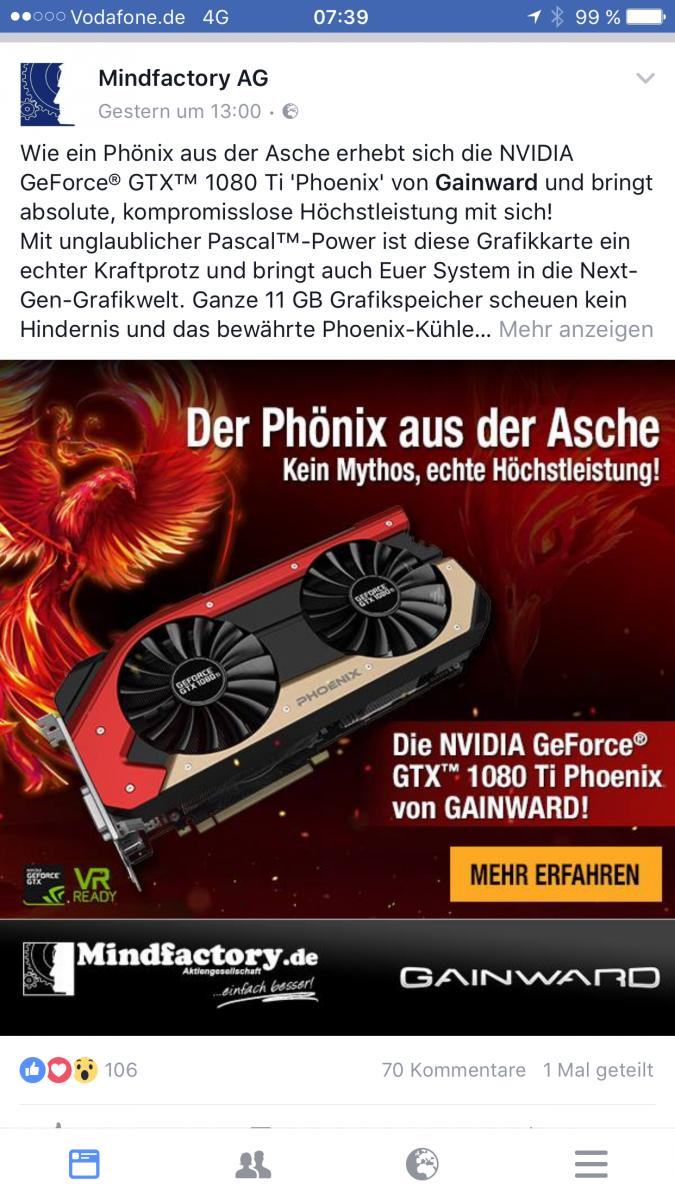
Task: View the 106 reactions list
Action: point(79,1070)
